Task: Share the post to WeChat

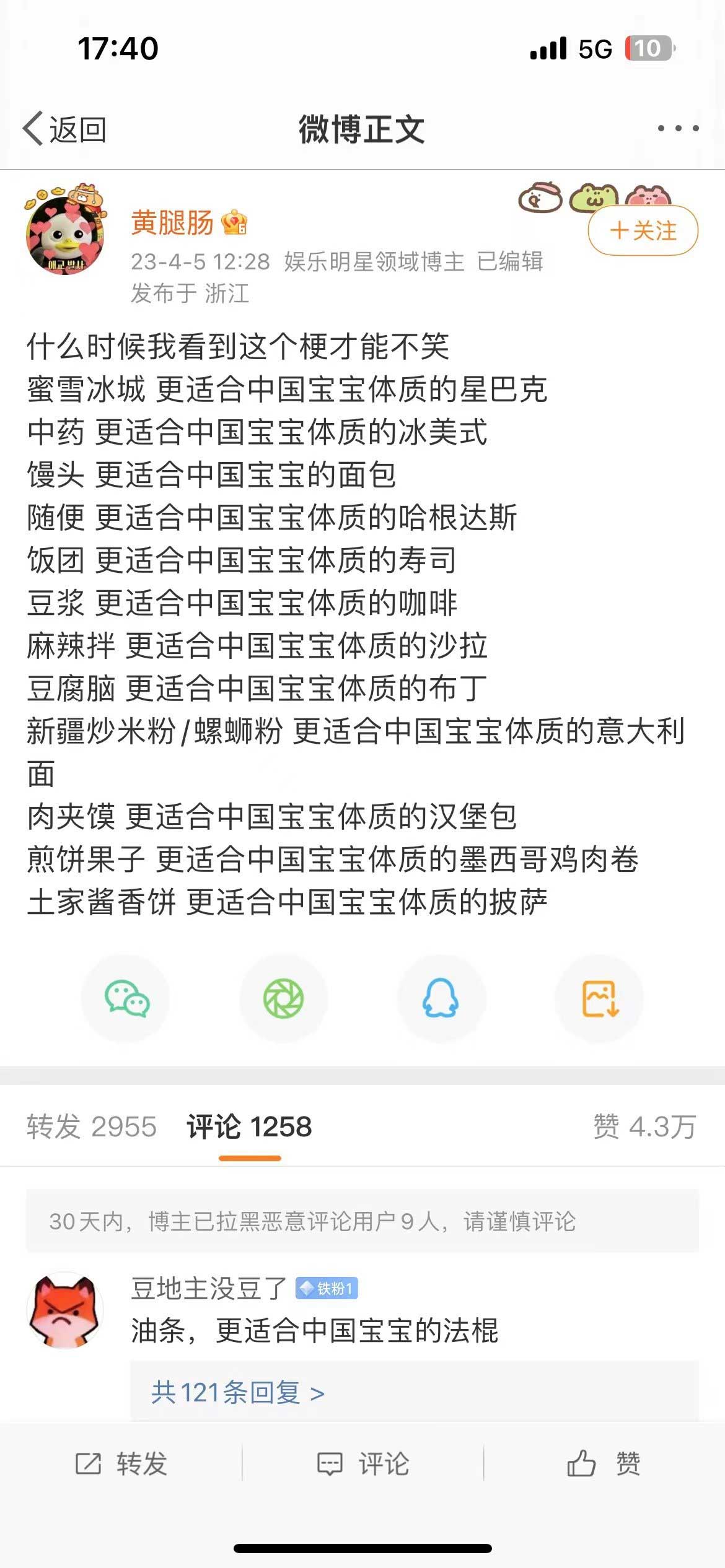Action: click(126, 998)
